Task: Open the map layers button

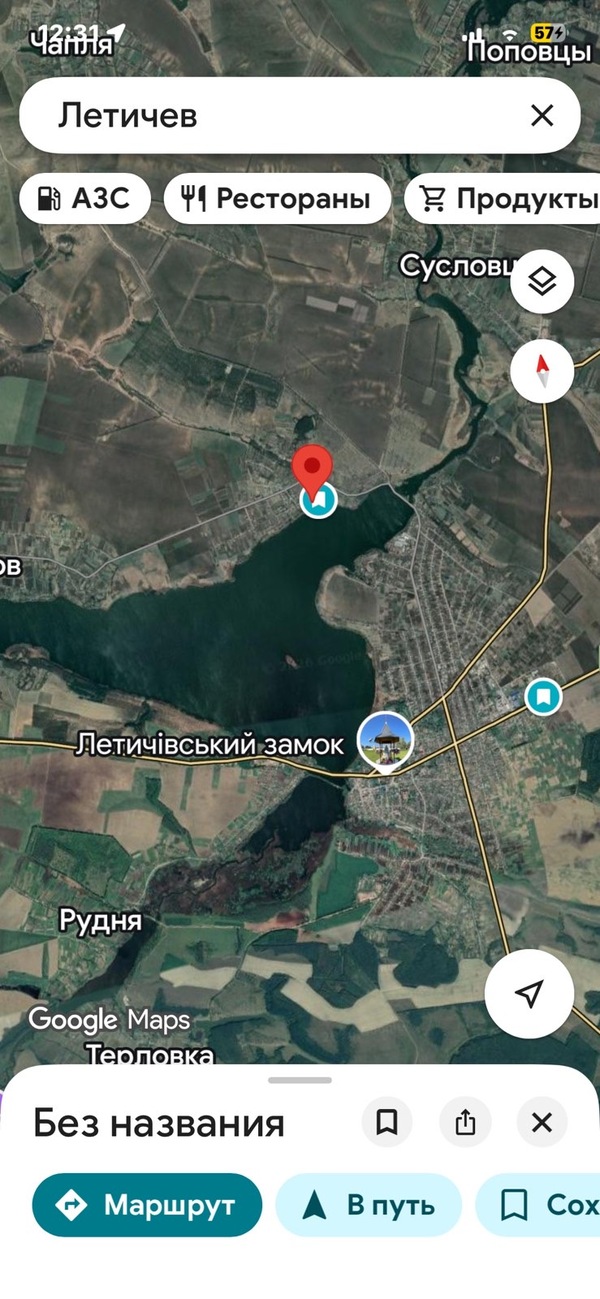Action: click(x=541, y=283)
